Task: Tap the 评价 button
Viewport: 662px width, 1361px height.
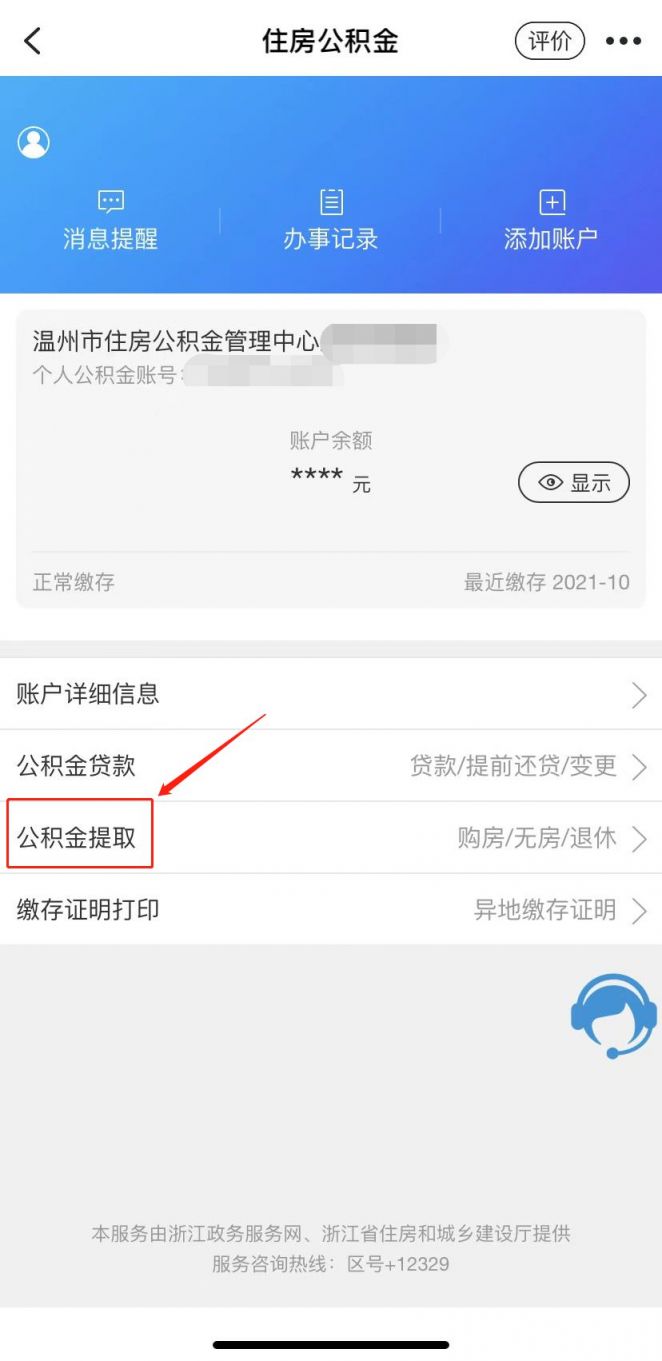Action: 549,41
